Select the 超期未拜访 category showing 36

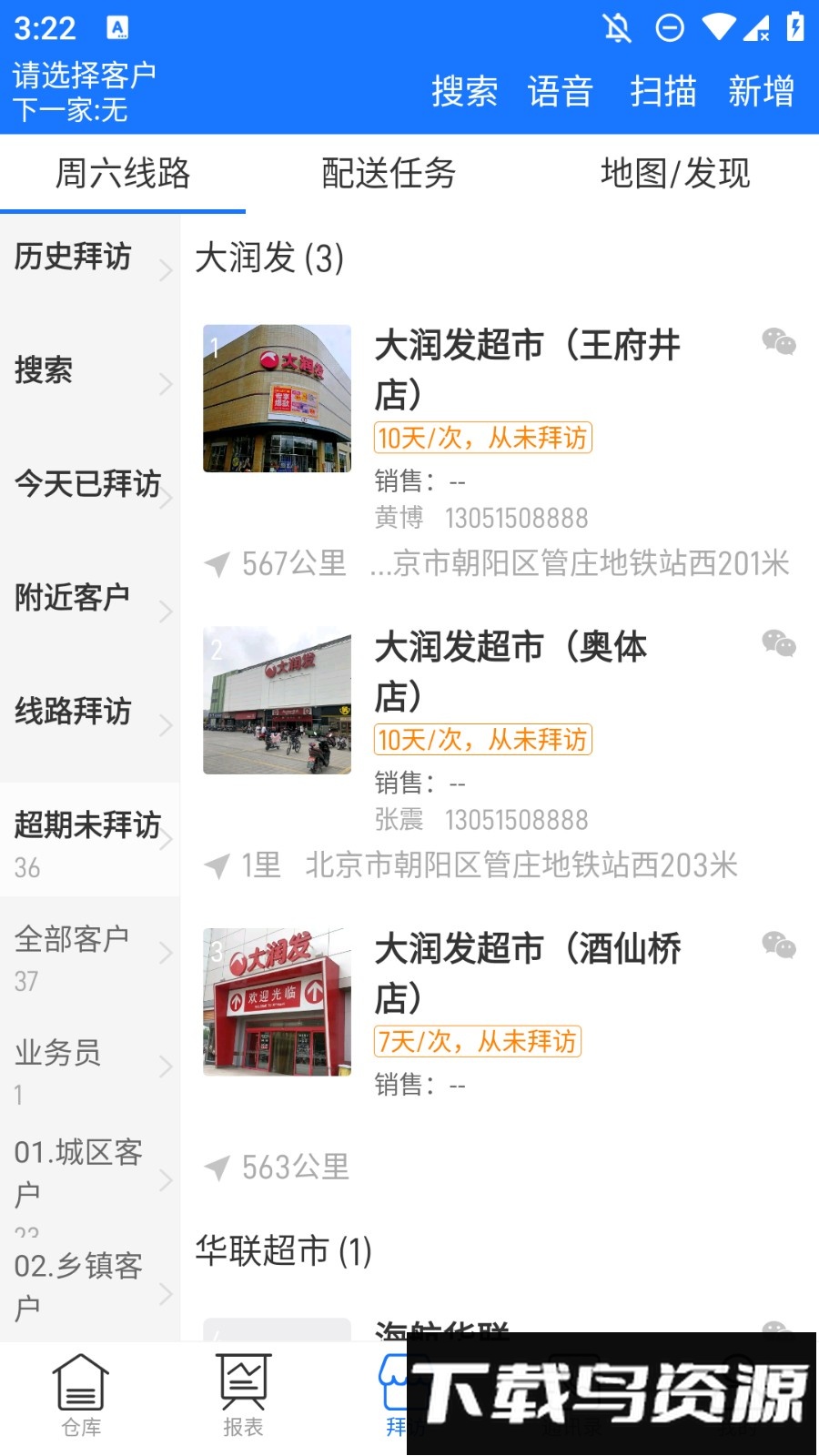88,826
